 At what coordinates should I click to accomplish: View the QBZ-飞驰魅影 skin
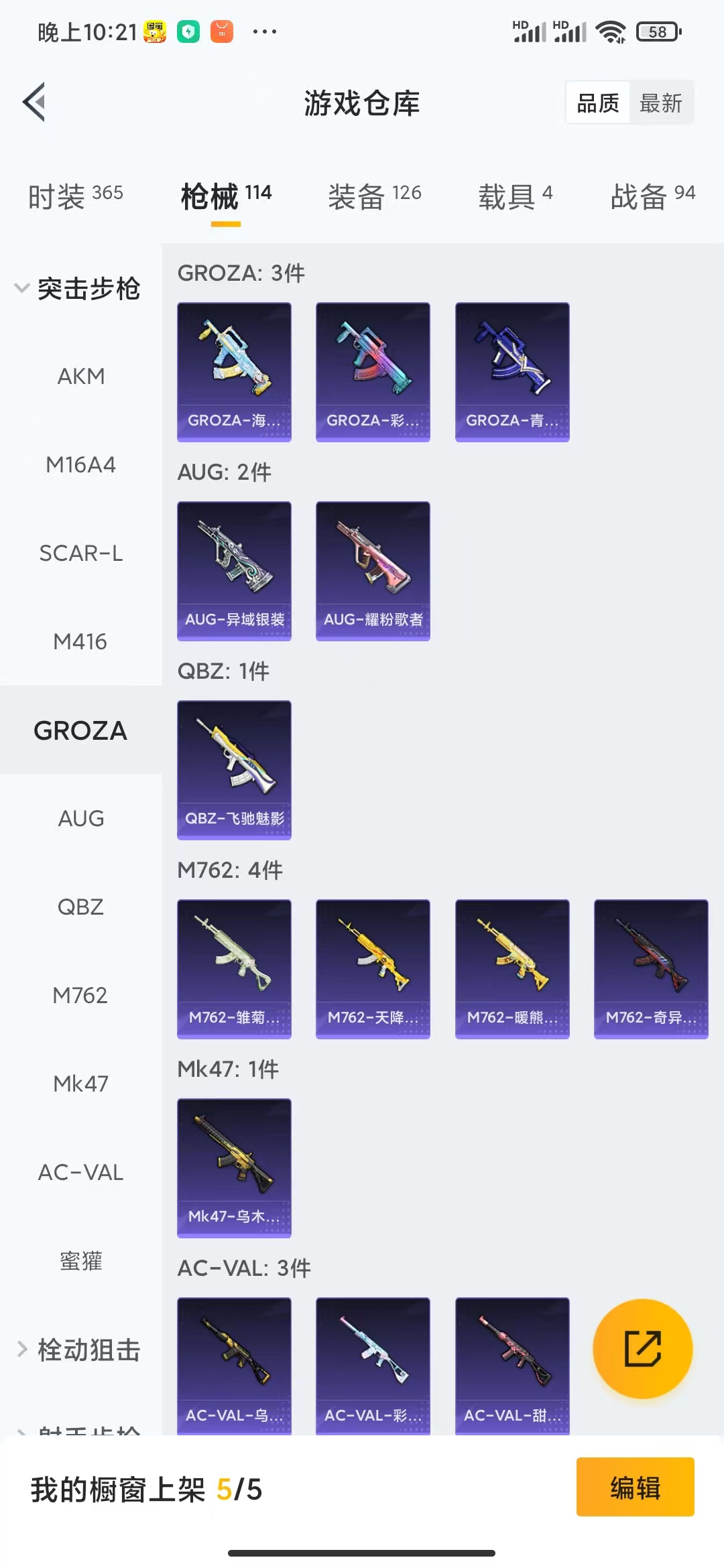(x=234, y=770)
